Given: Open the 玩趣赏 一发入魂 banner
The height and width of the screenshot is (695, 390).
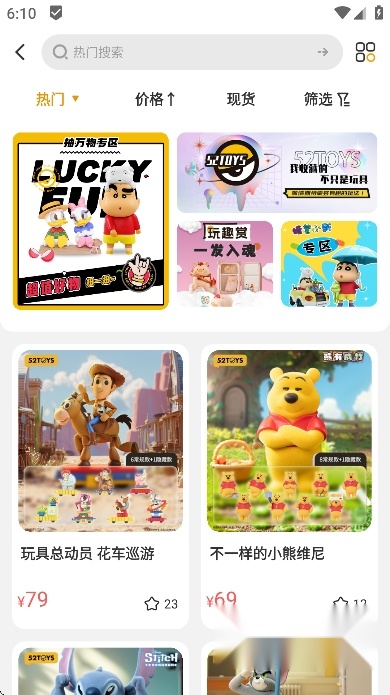Looking at the screenshot, I should (225, 264).
